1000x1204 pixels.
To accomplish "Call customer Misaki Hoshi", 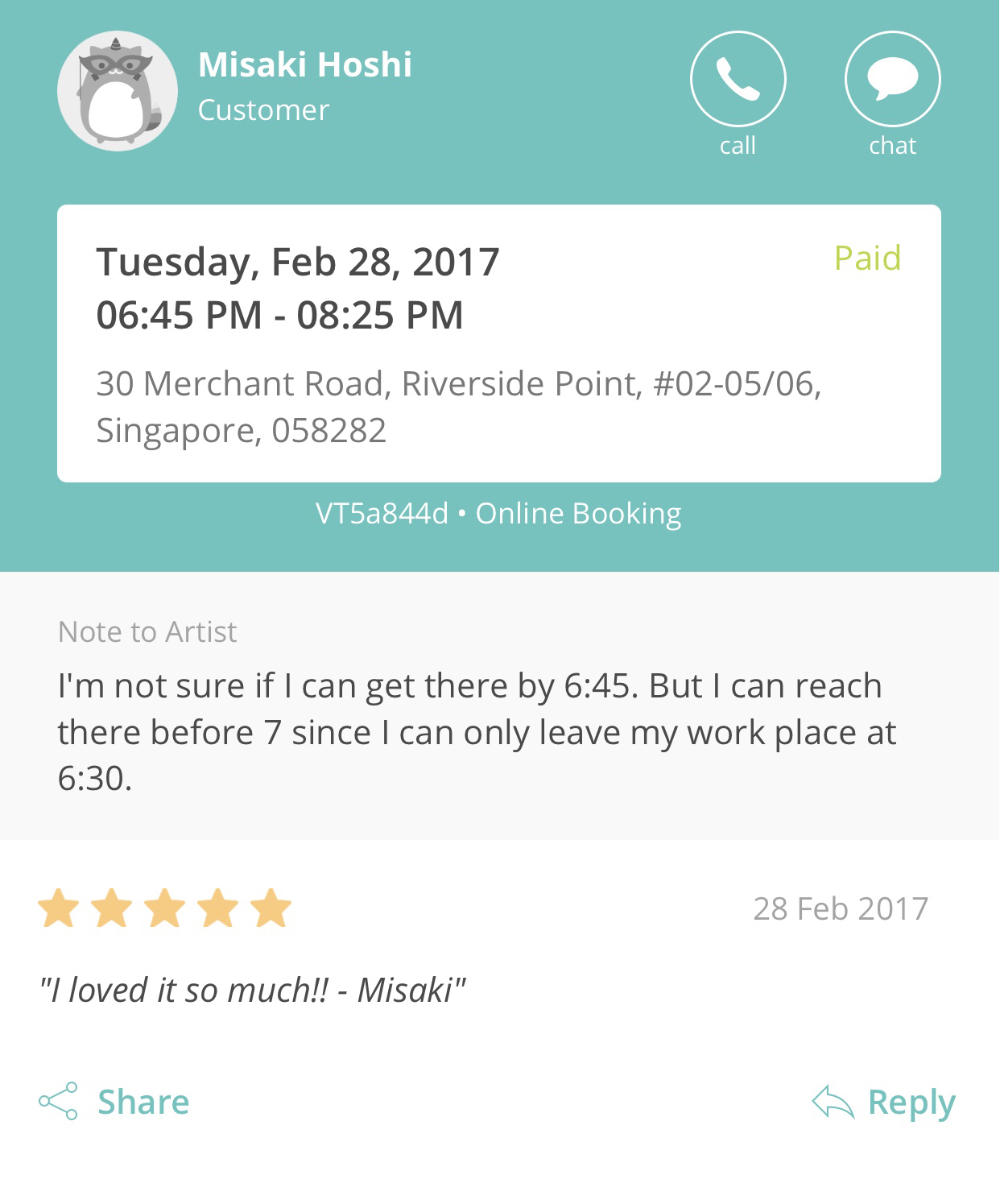I will coord(738,79).
